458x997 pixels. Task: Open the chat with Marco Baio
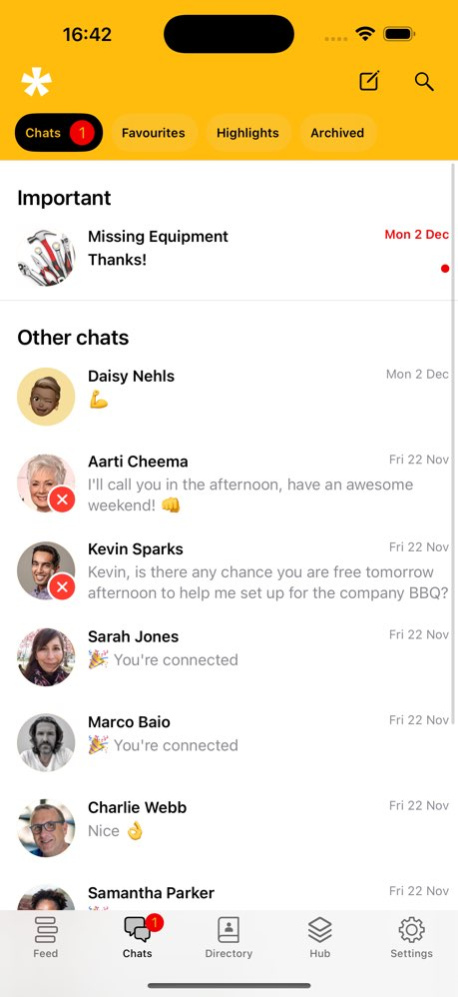[x=229, y=743]
